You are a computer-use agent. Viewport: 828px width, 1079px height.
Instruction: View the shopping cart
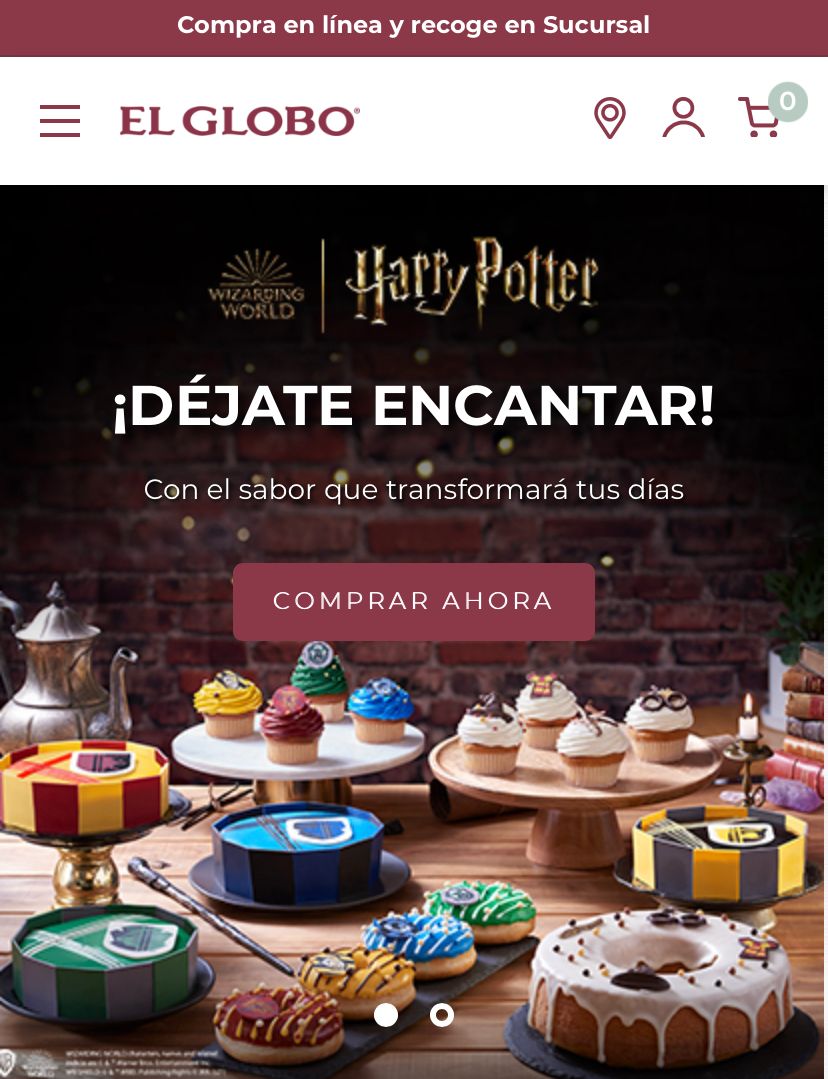(x=760, y=119)
